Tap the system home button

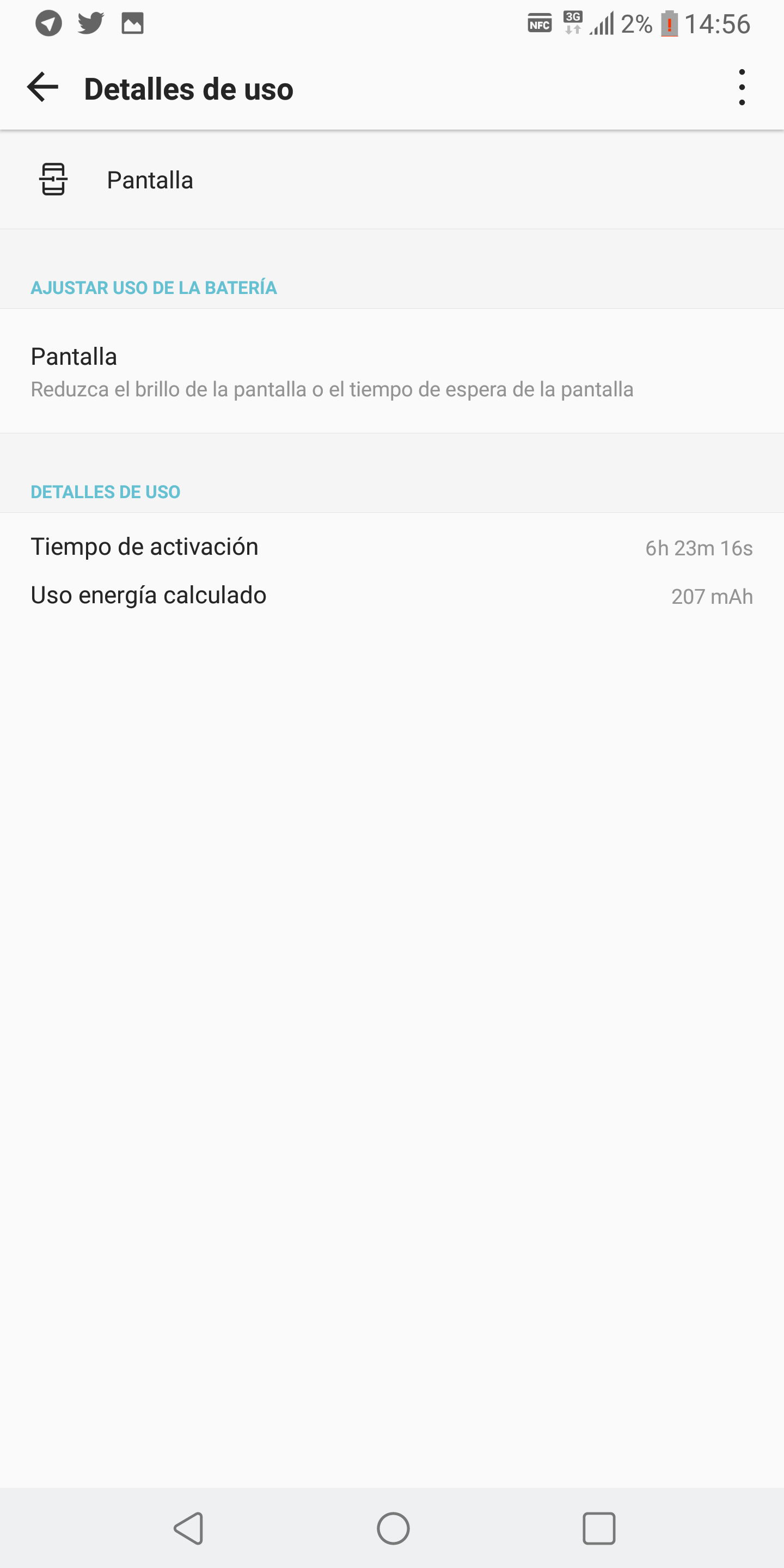click(393, 1528)
